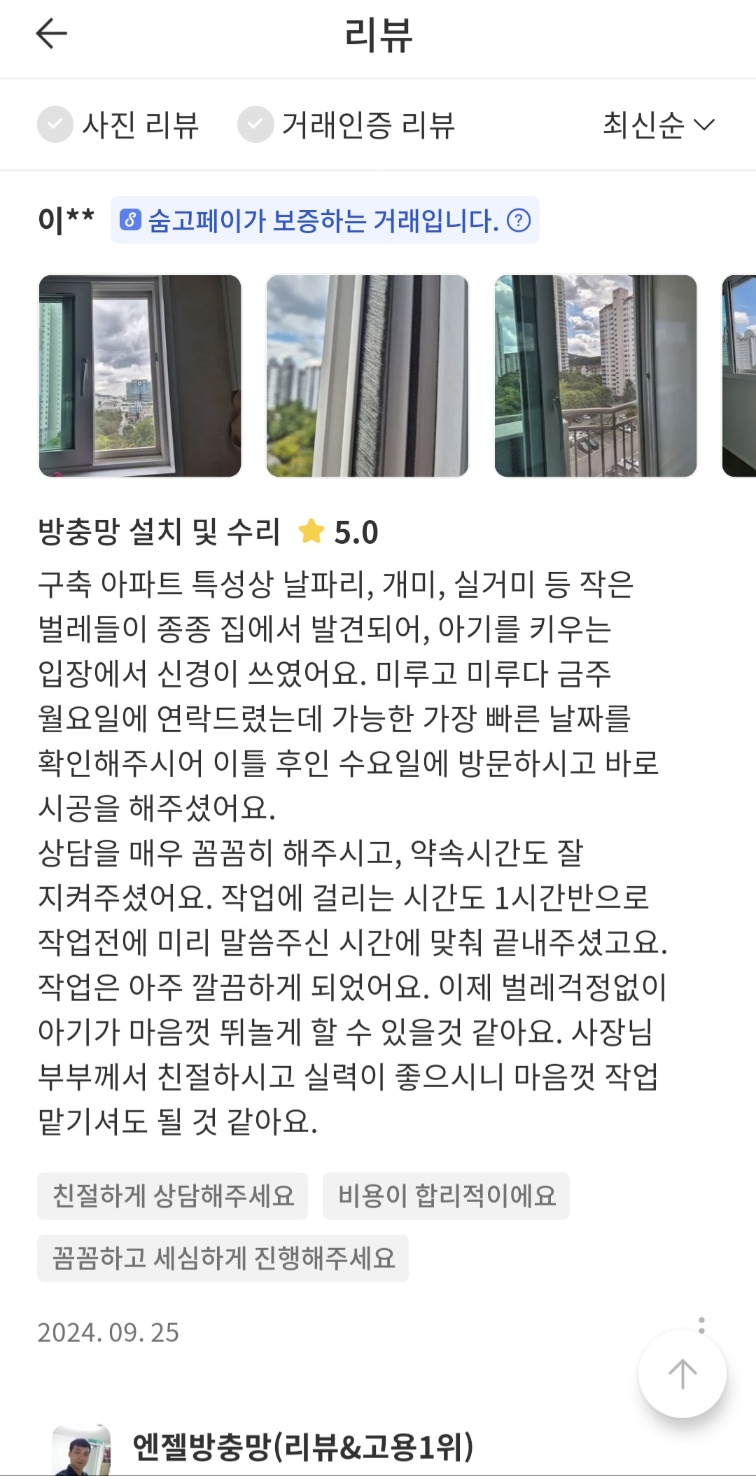Open review options three-dot menu
This screenshot has height=1476, width=756.
click(x=702, y=1326)
